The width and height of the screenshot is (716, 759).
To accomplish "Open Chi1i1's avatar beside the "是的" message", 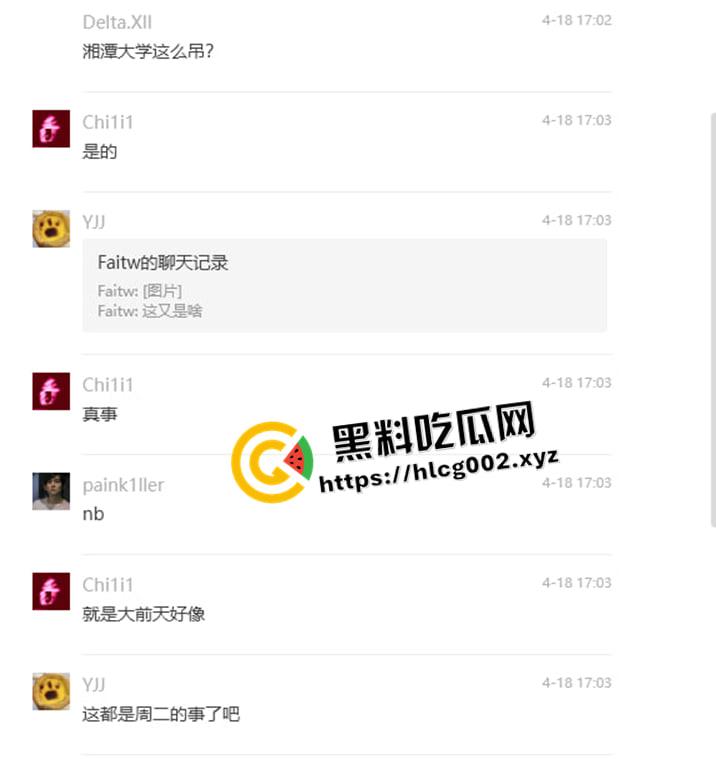I will [x=51, y=129].
